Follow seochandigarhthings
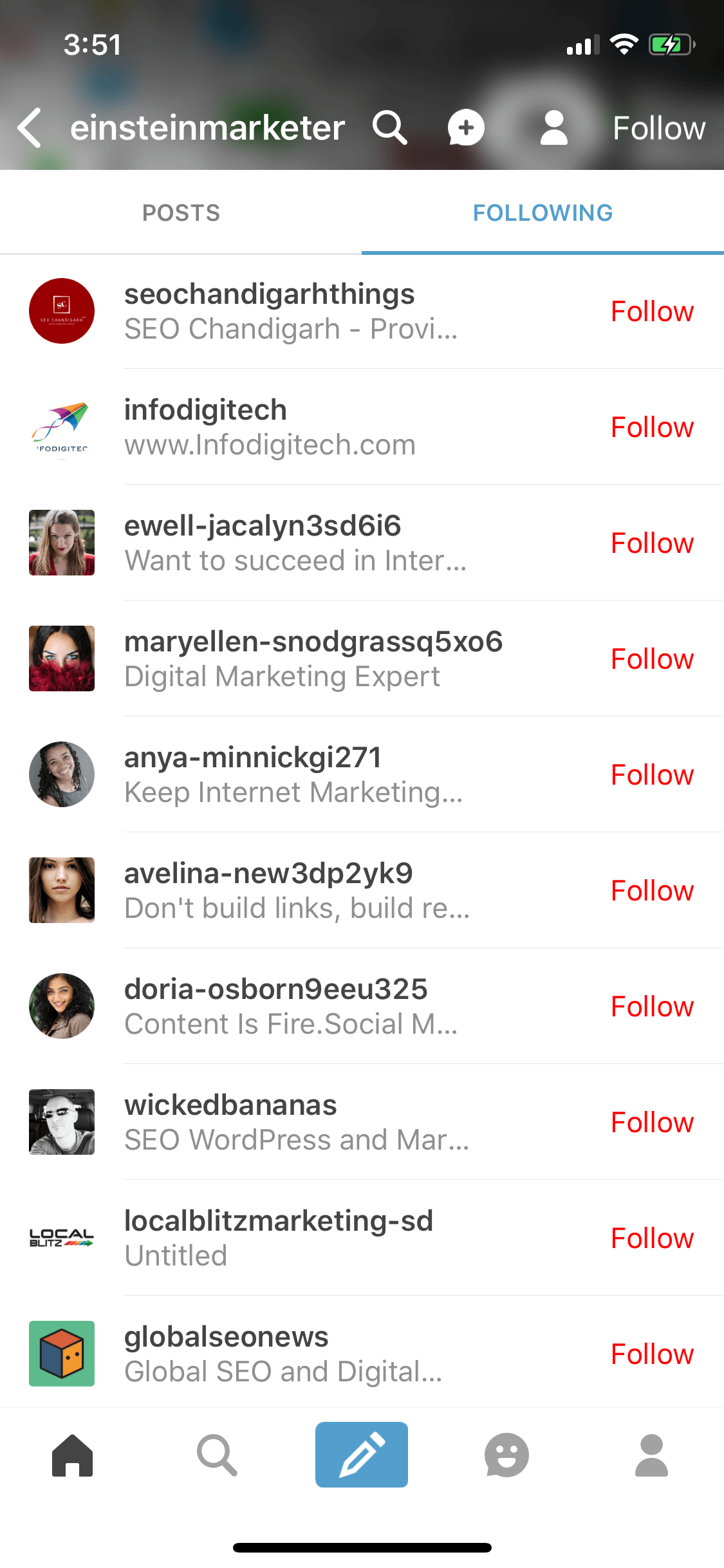724x1568 pixels. [x=652, y=312]
